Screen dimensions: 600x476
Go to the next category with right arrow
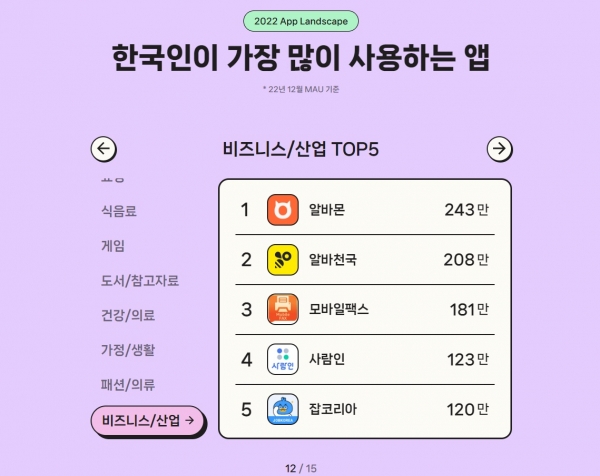click(x=499, y=149)
